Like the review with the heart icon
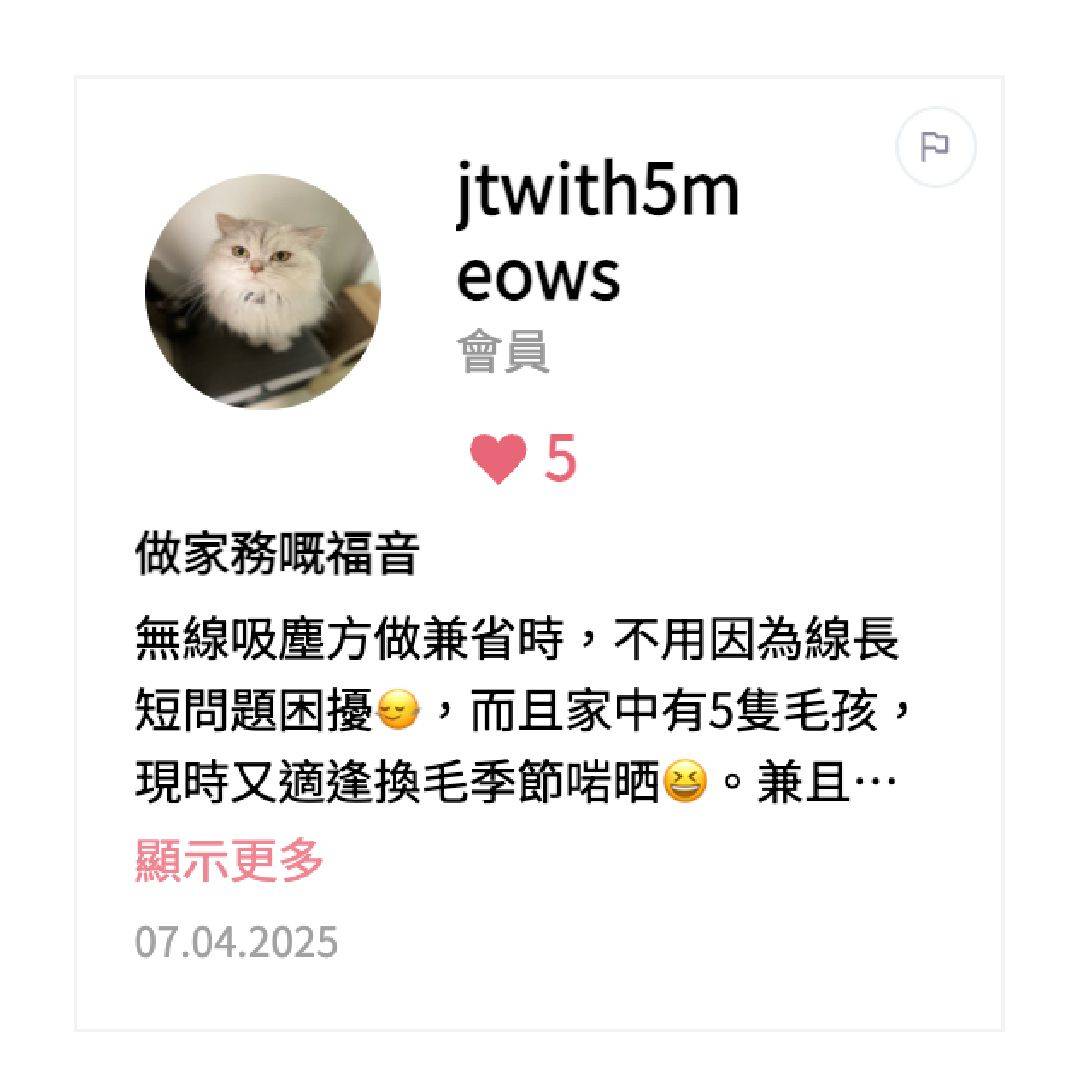 [x=498, y=460]
